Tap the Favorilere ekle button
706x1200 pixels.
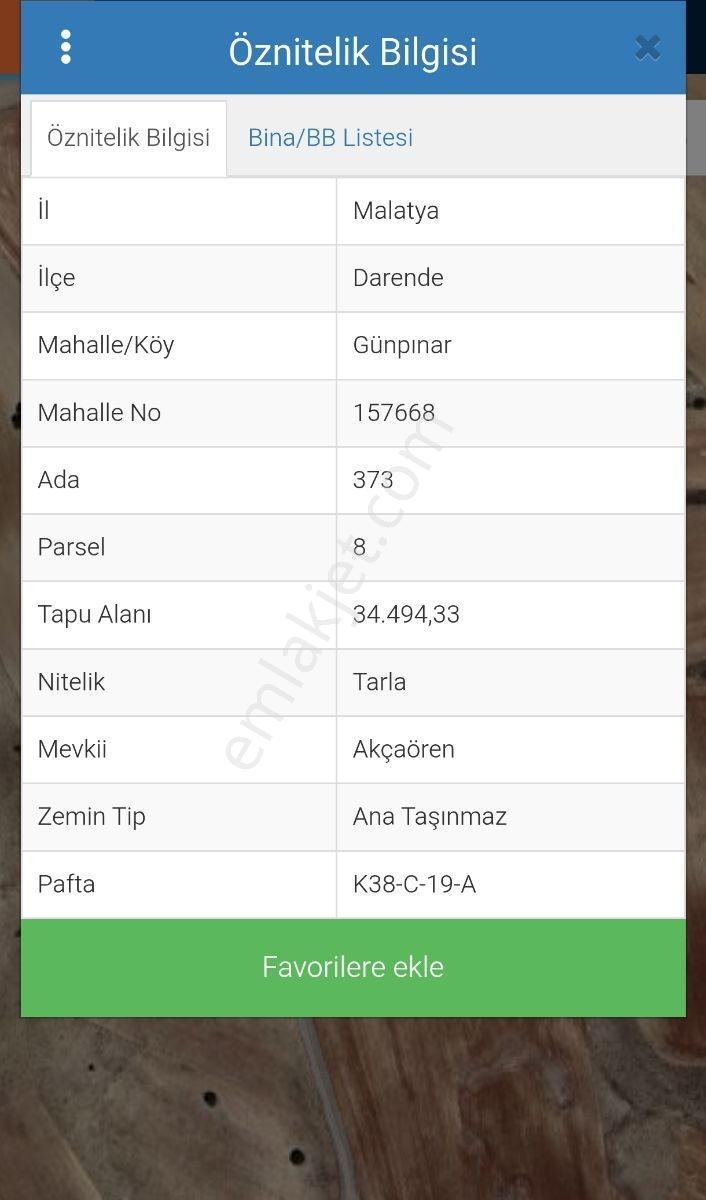click(353, 967)
